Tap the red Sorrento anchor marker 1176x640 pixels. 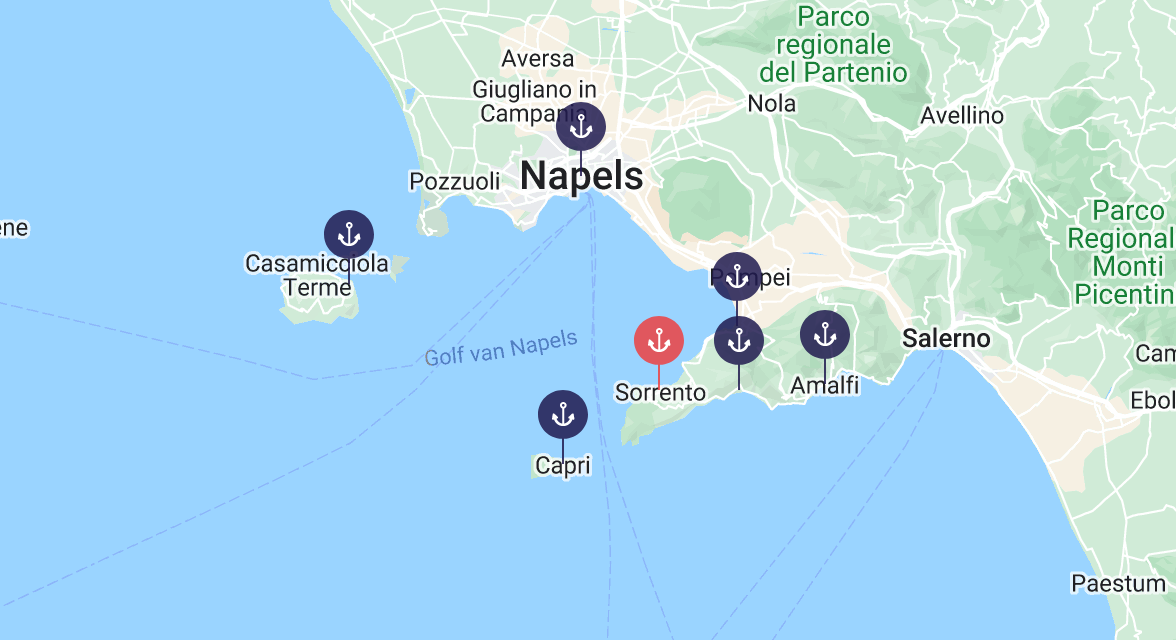coord(659,341)
